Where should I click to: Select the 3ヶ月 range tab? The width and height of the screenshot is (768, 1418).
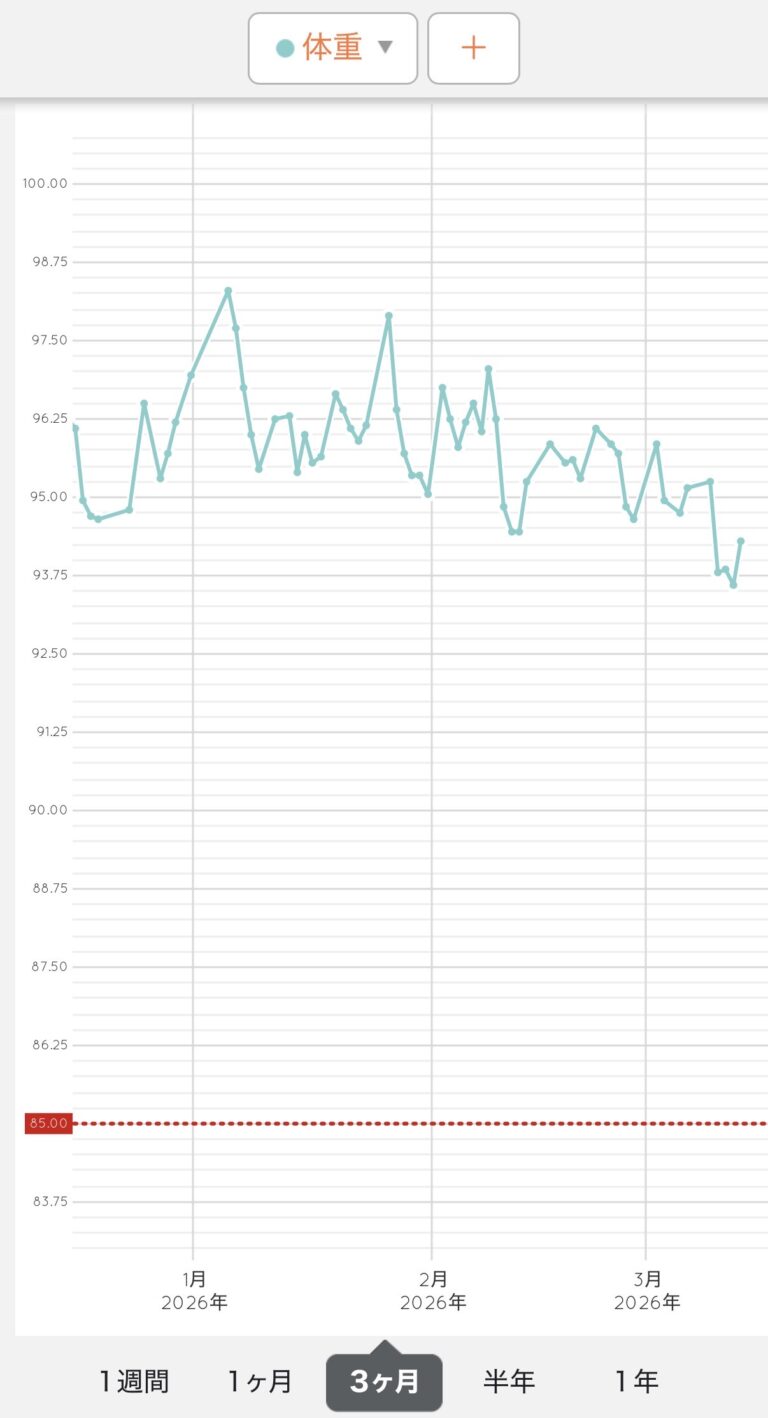tap(384, 1382)
